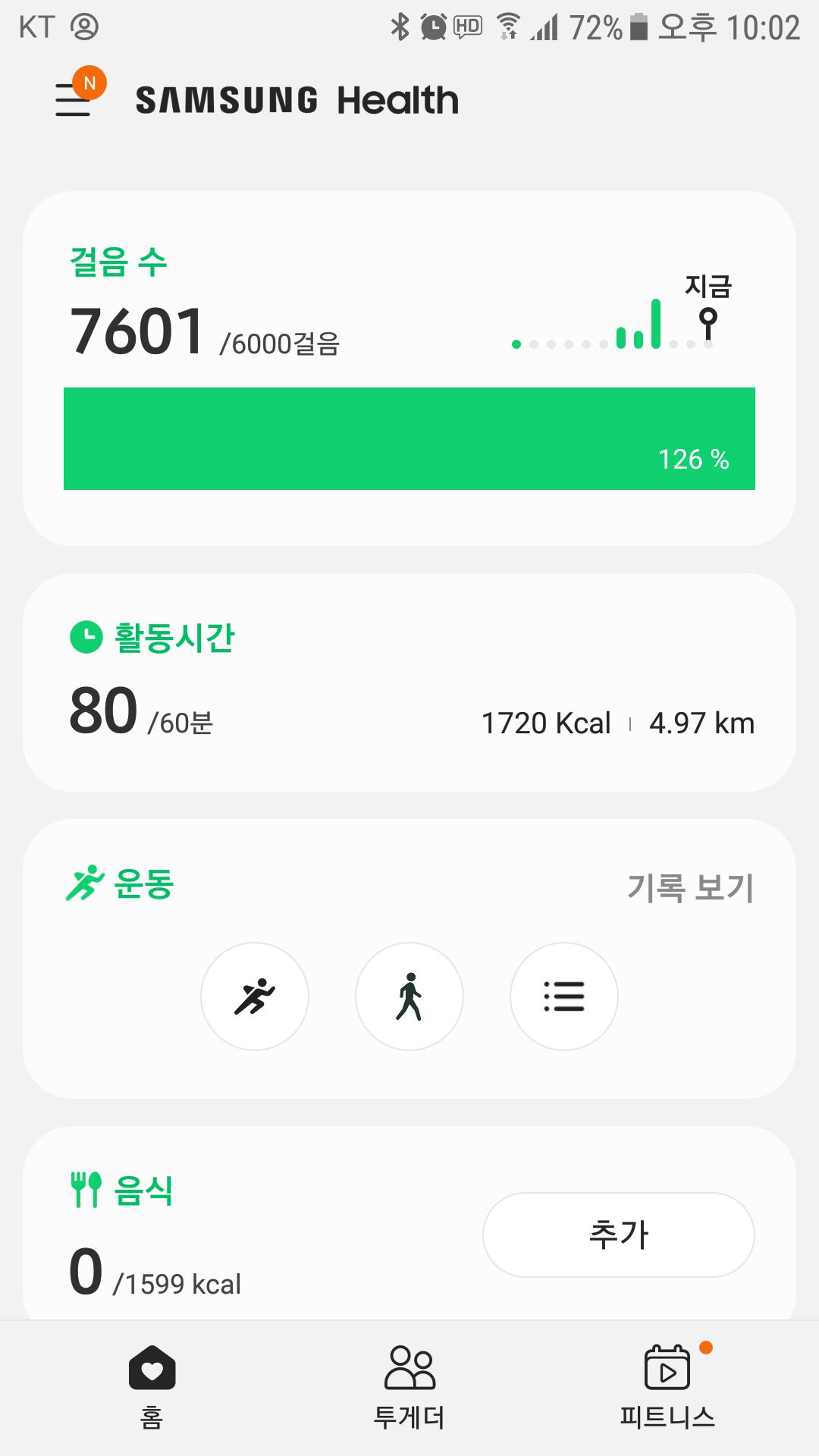The image size is (819, 1456).
Task: Tap 기록 보기 to view exercise history
Action: pyautogui.click(x=690, y=886)
